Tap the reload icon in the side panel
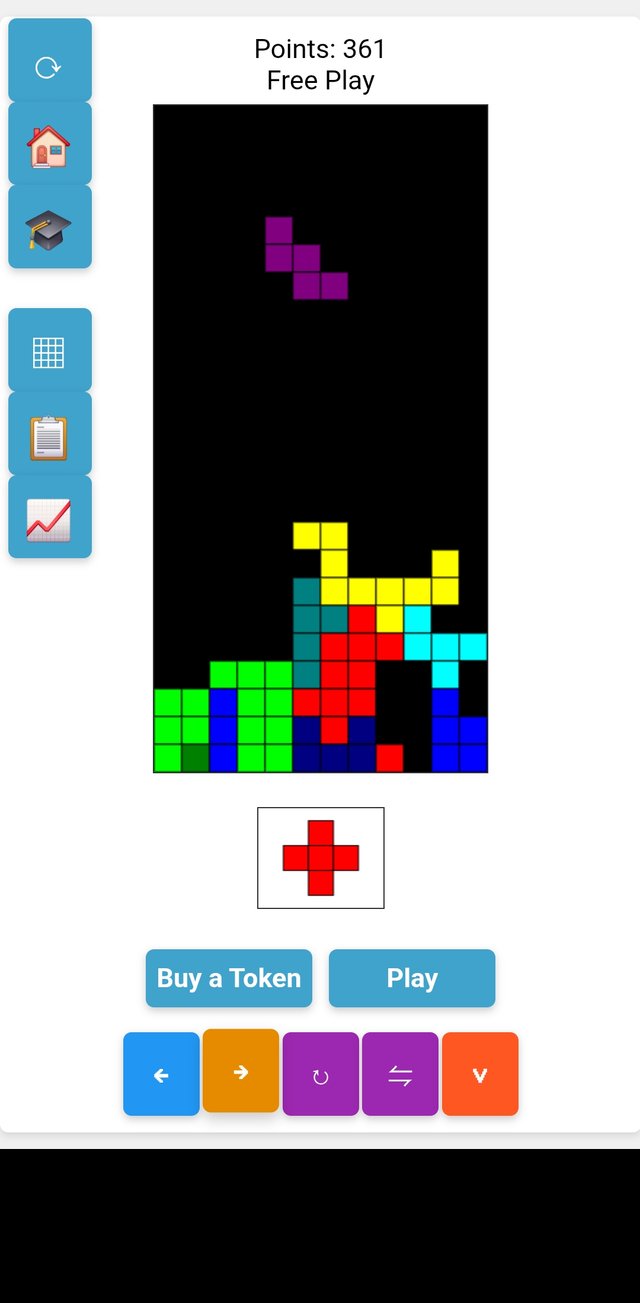The width and height of the screenshot is (640, 1303). [49, 62]
